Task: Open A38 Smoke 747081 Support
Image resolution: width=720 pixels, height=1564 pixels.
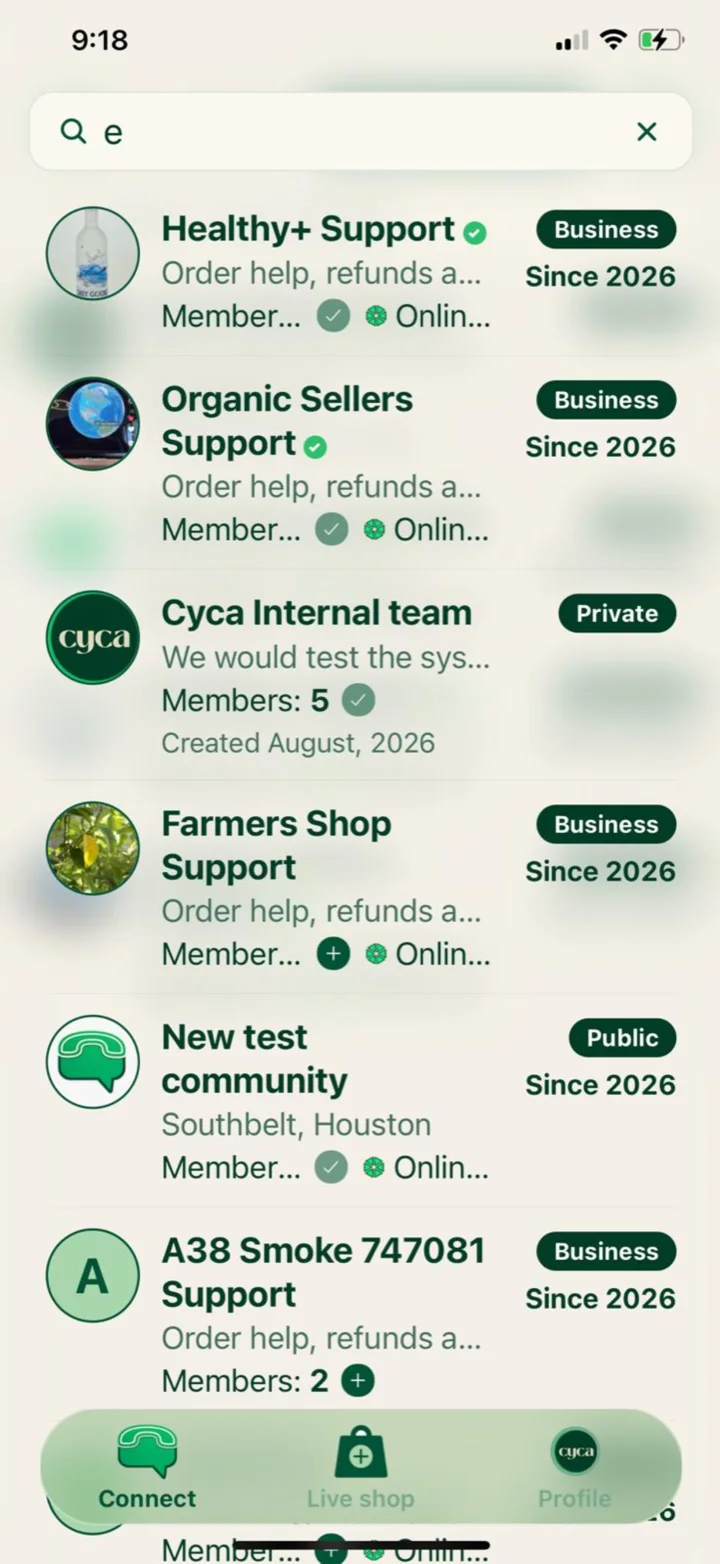Action: (360, 1314)
